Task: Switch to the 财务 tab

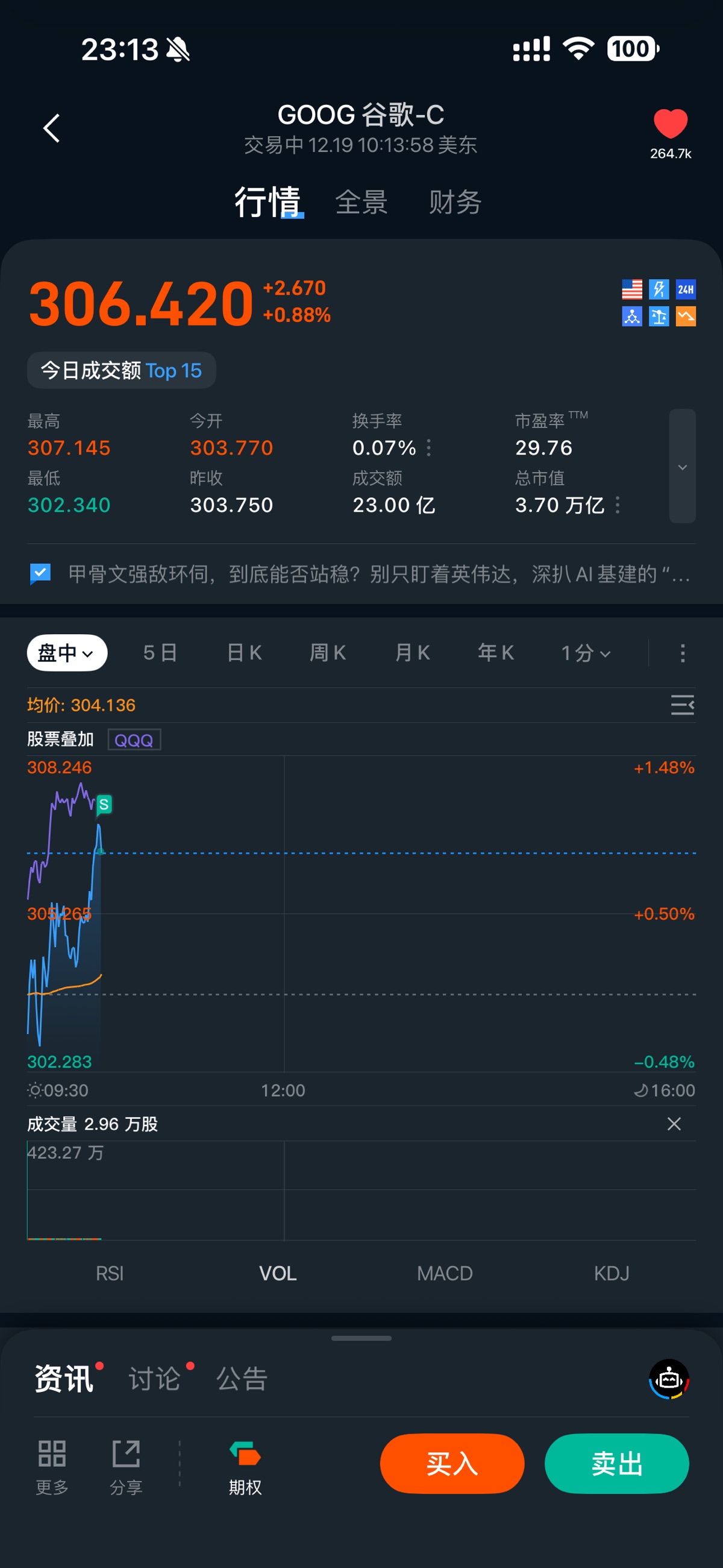Action: [455, 202]
